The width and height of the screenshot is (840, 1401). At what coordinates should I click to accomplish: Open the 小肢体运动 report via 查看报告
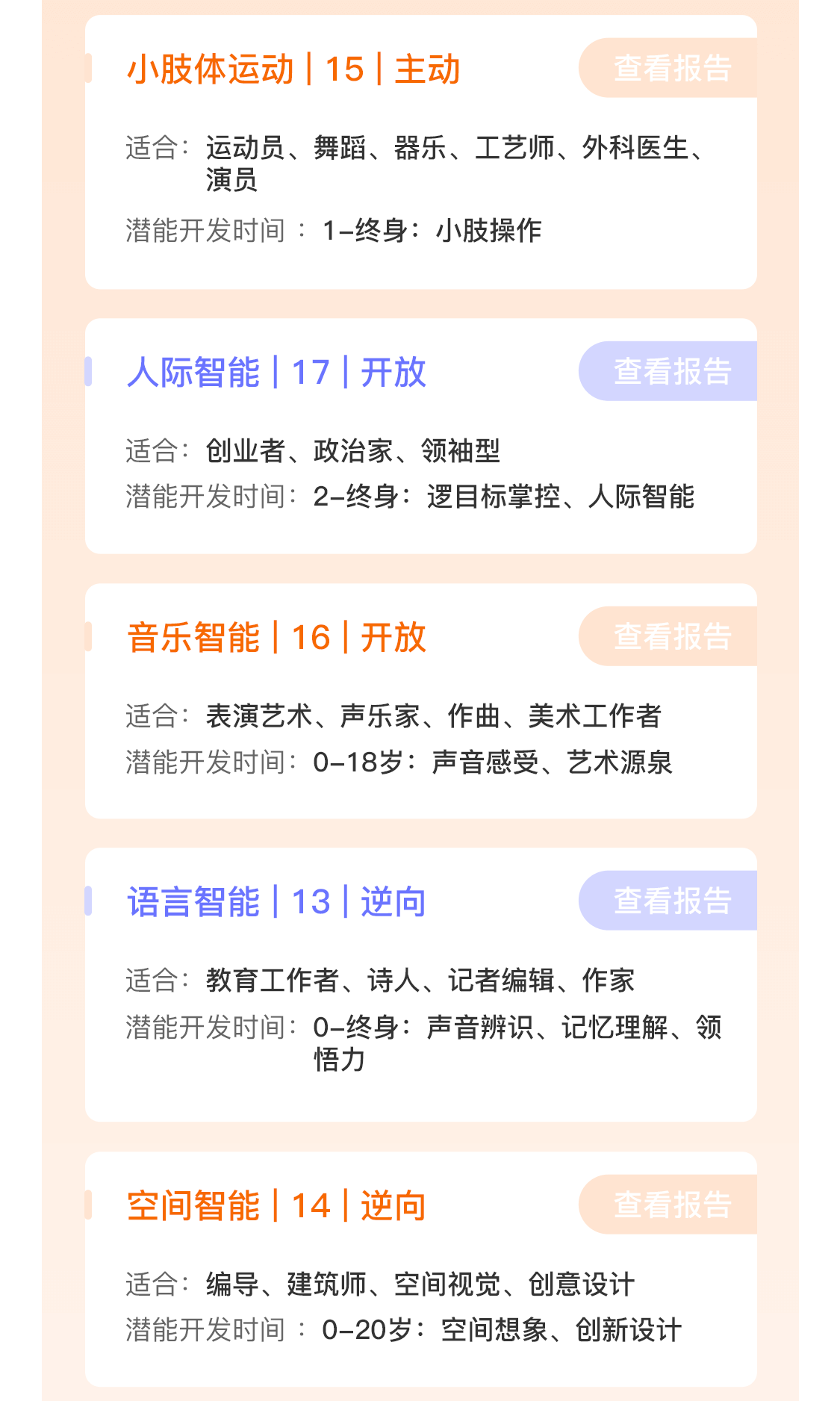click(x=670, y=68)
